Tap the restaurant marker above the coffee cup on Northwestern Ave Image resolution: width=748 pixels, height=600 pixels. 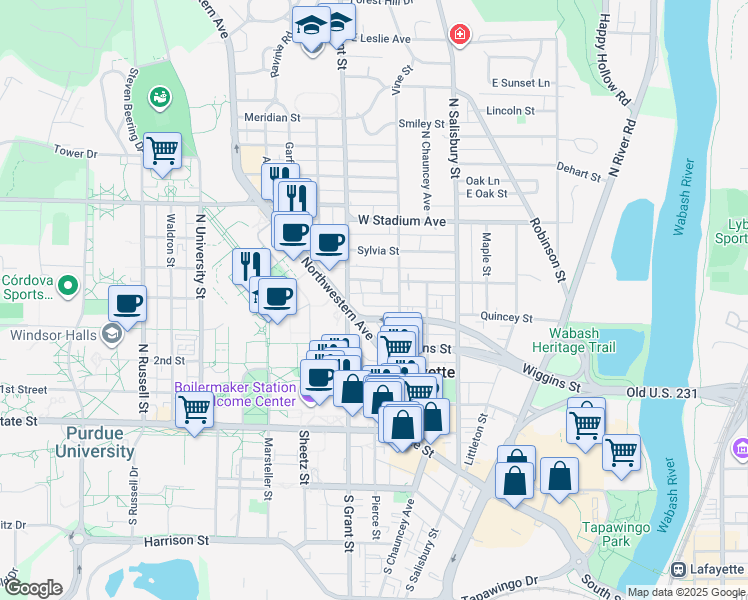coord(251,266)
